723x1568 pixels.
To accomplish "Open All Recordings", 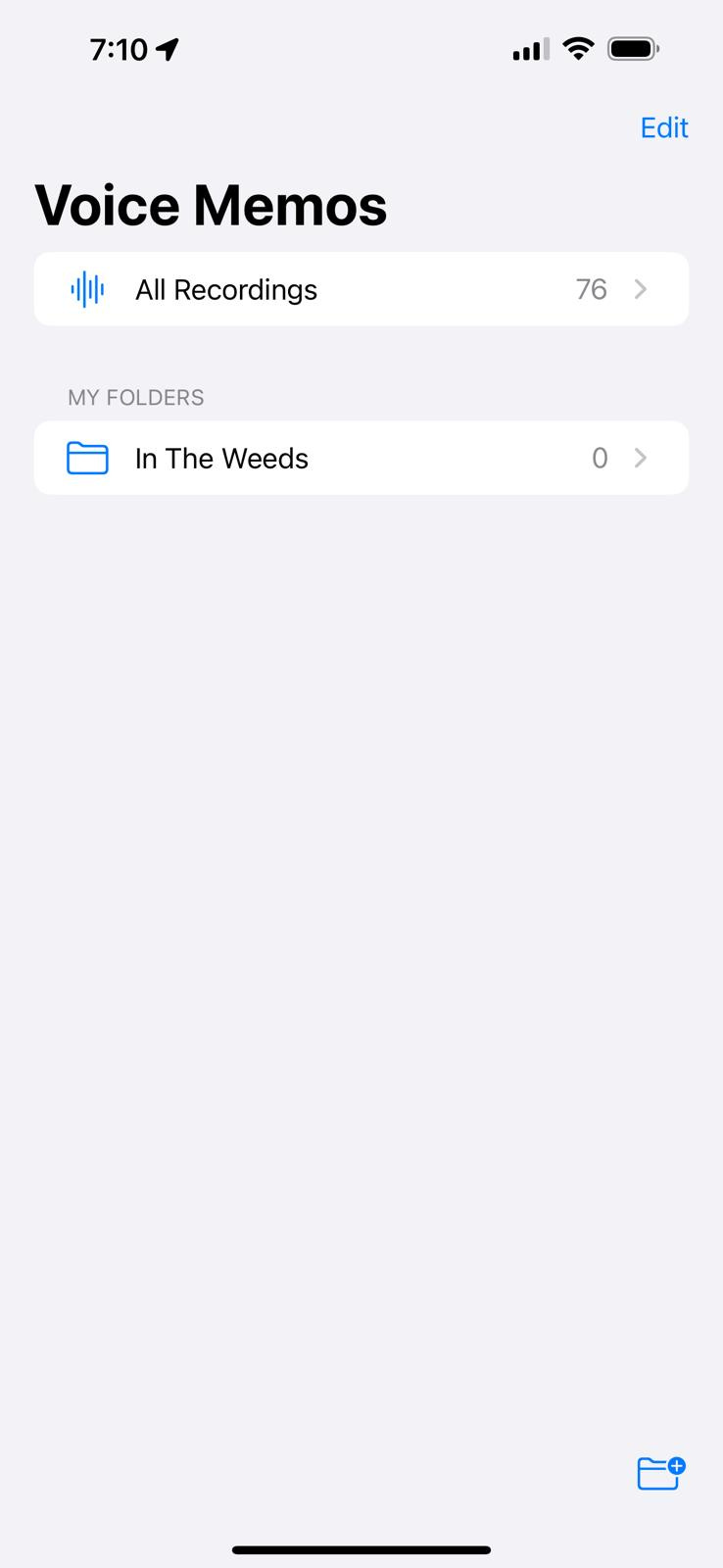I will (361, 289).
